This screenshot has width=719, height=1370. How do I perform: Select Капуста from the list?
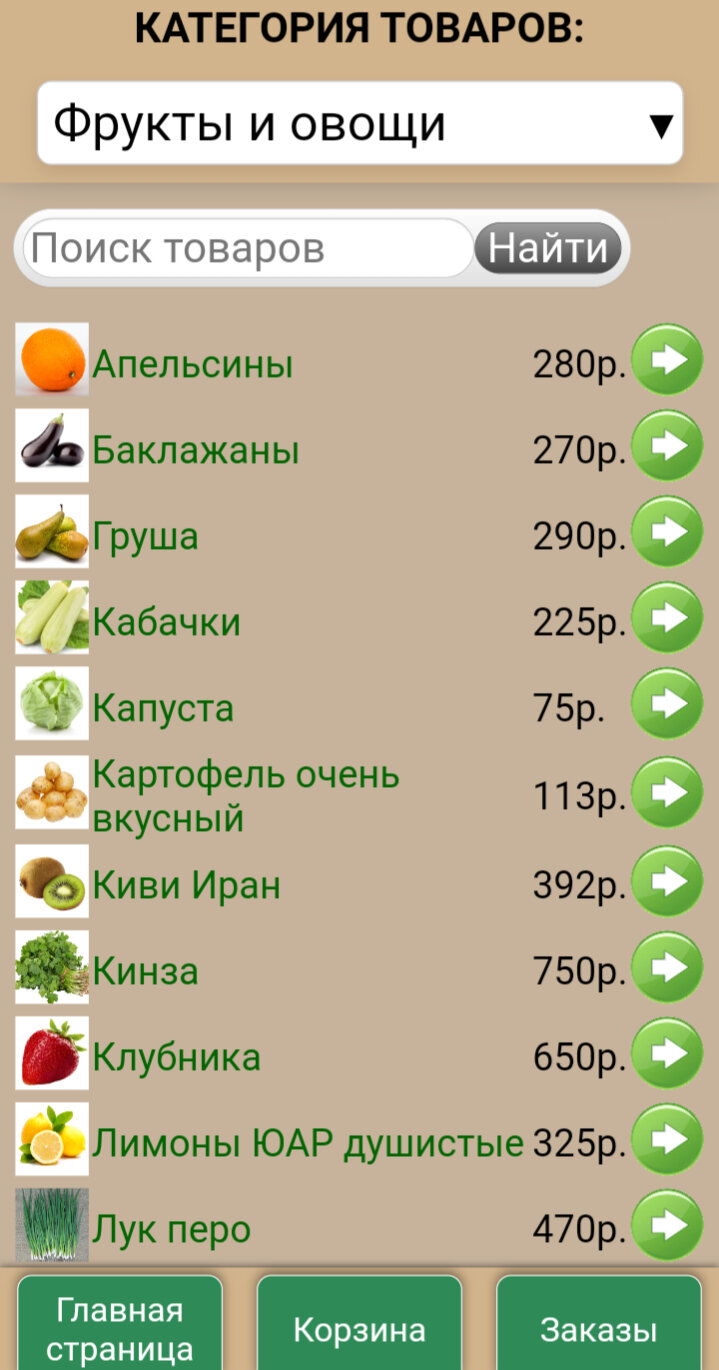pos(359,704)
